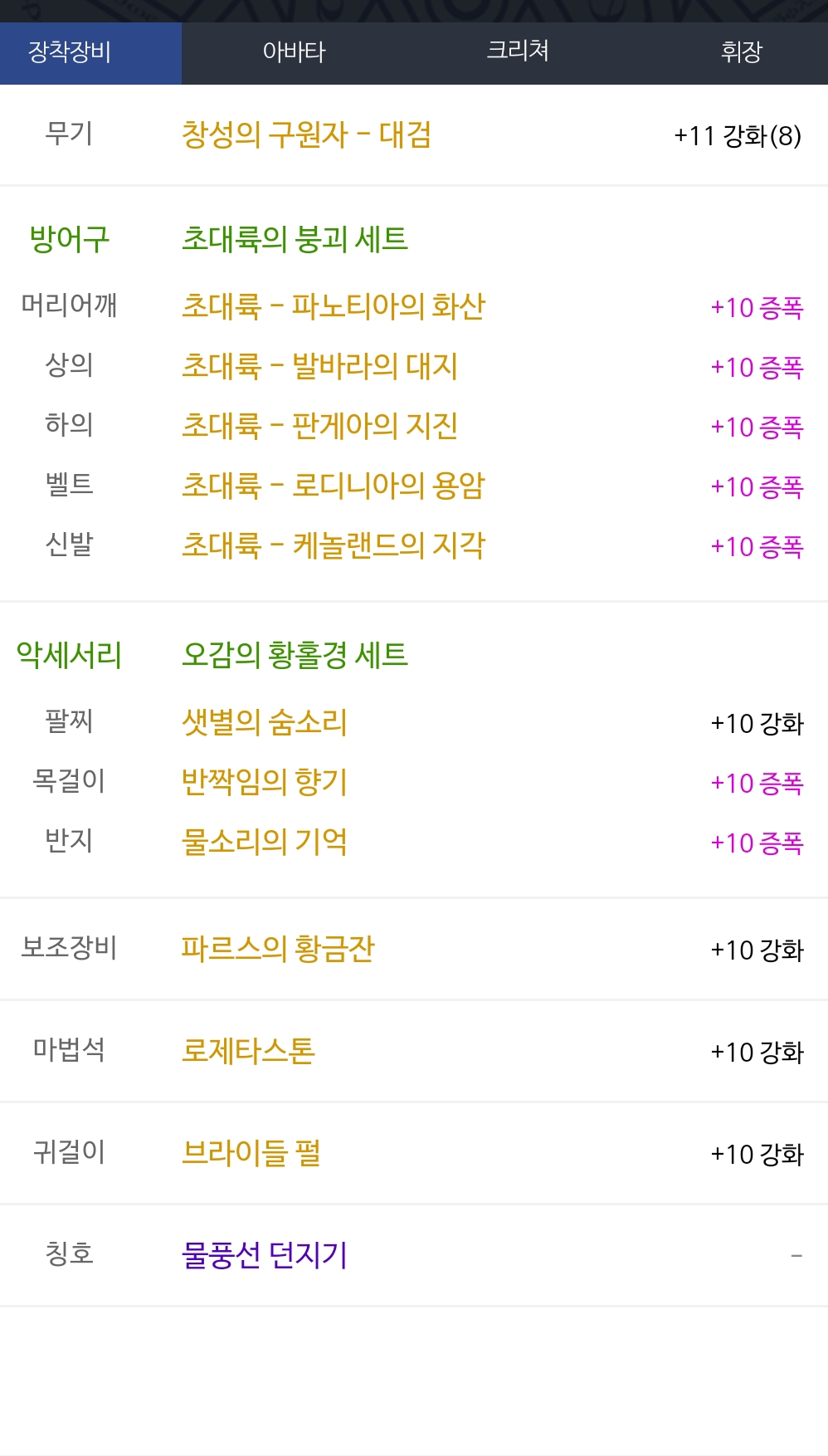The height and width of the screenshot is (1456, 828).
Task: Open 파르스의 황금잔 sub equipment
Action: pos(278,949)
